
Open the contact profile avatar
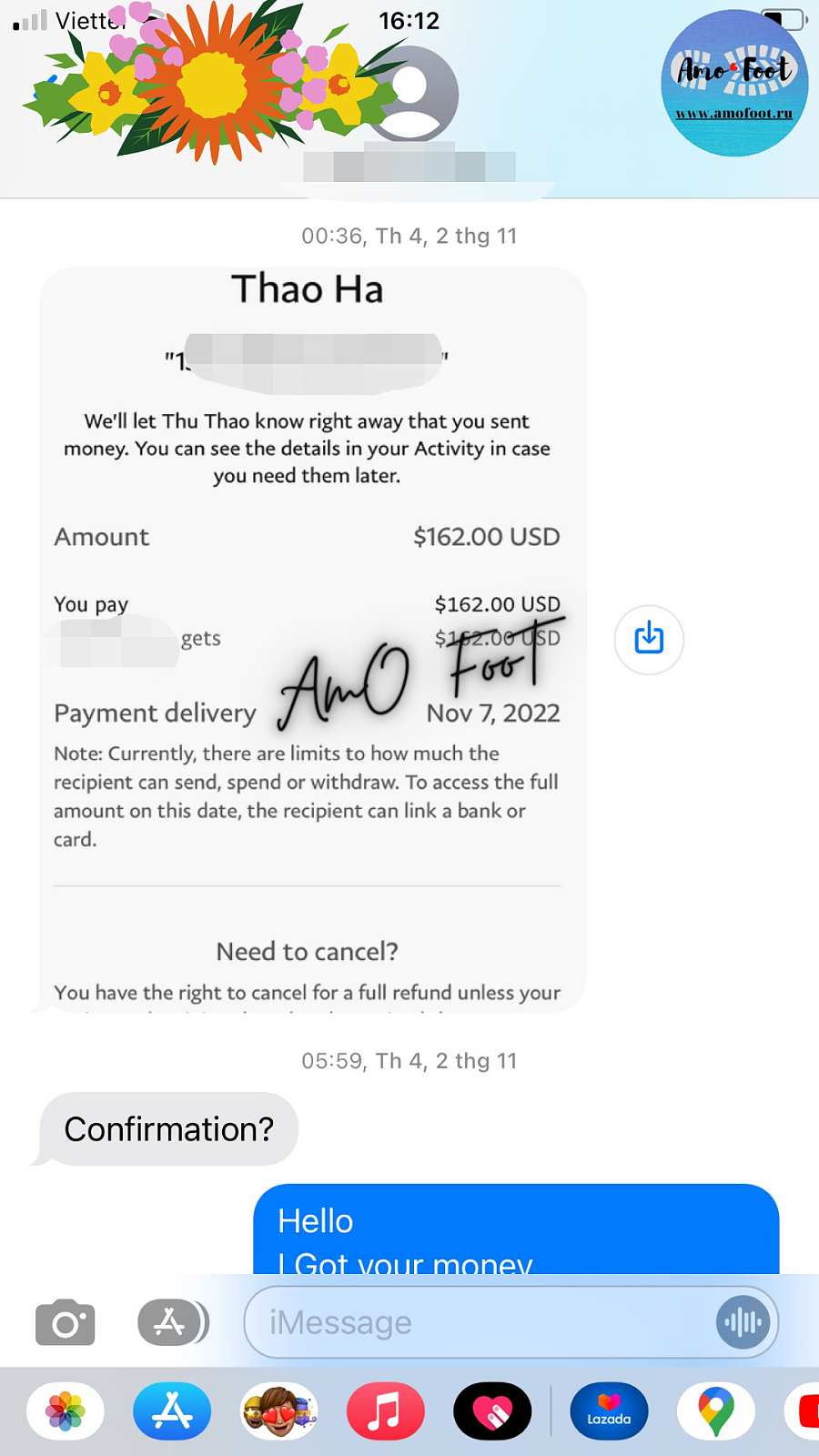(411, 94)
